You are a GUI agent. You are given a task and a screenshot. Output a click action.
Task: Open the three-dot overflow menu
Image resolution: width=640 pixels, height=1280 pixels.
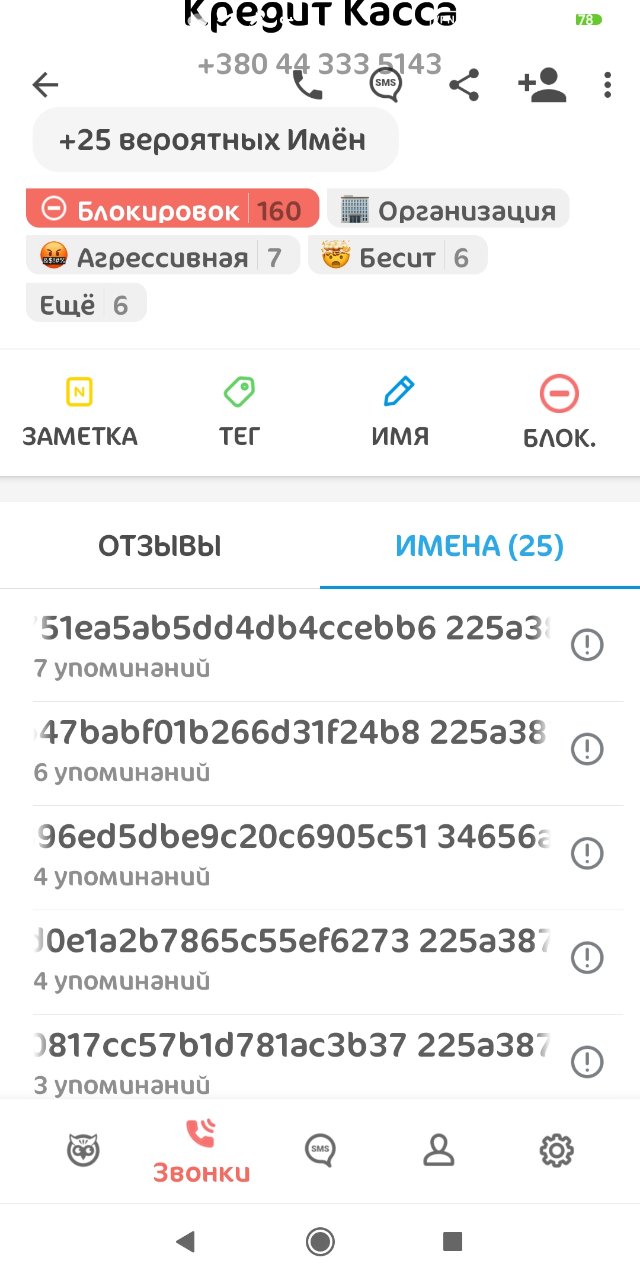[607, 85]
